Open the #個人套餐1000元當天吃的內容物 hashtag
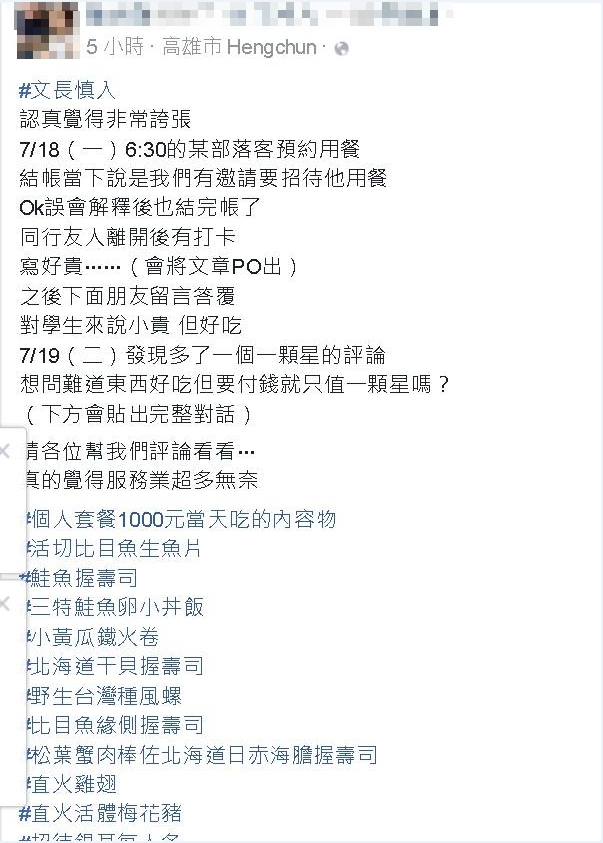 click(182, 520)
